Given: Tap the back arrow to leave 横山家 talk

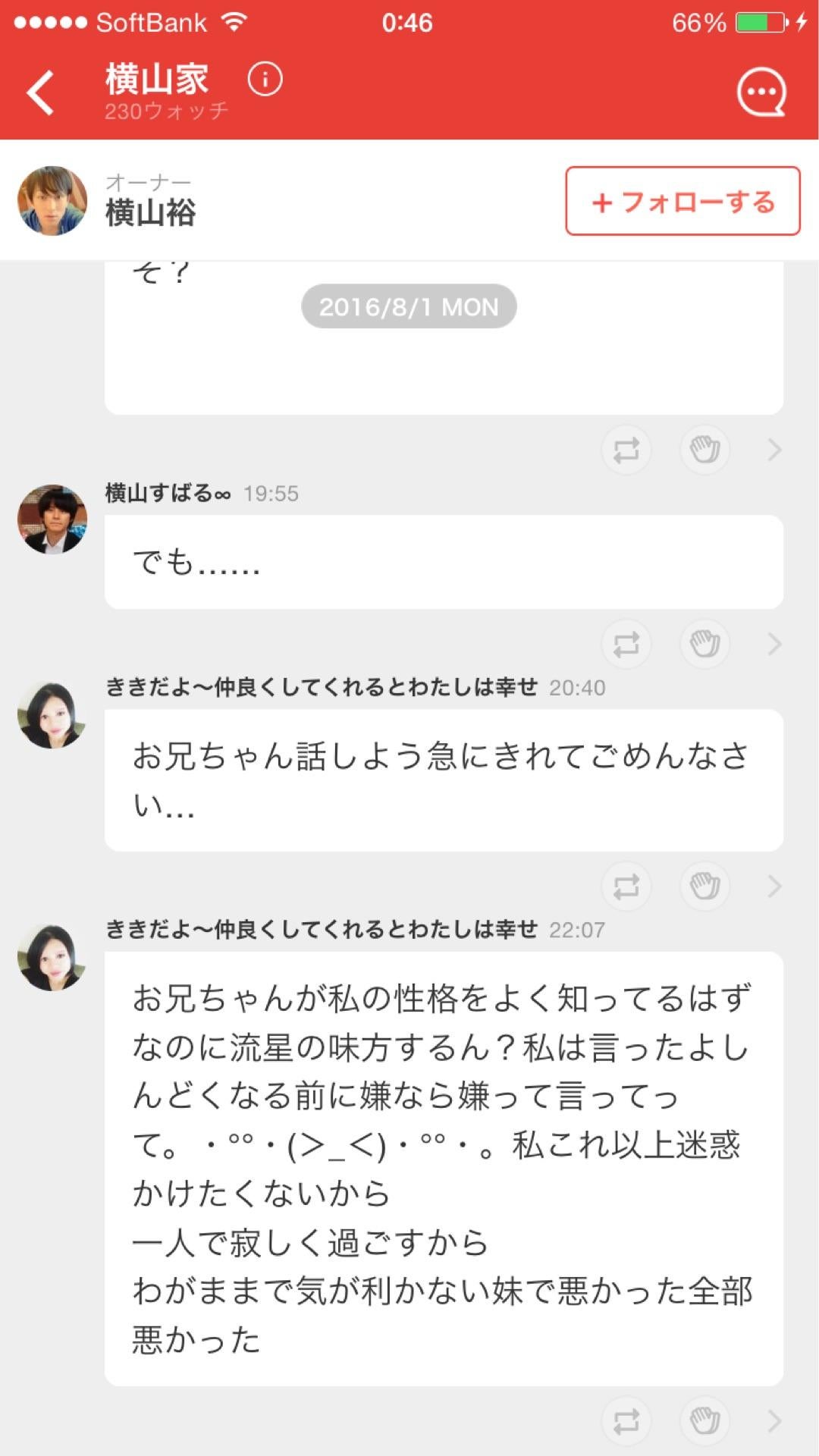Looking at the screenshot, I should coord(39,93).
